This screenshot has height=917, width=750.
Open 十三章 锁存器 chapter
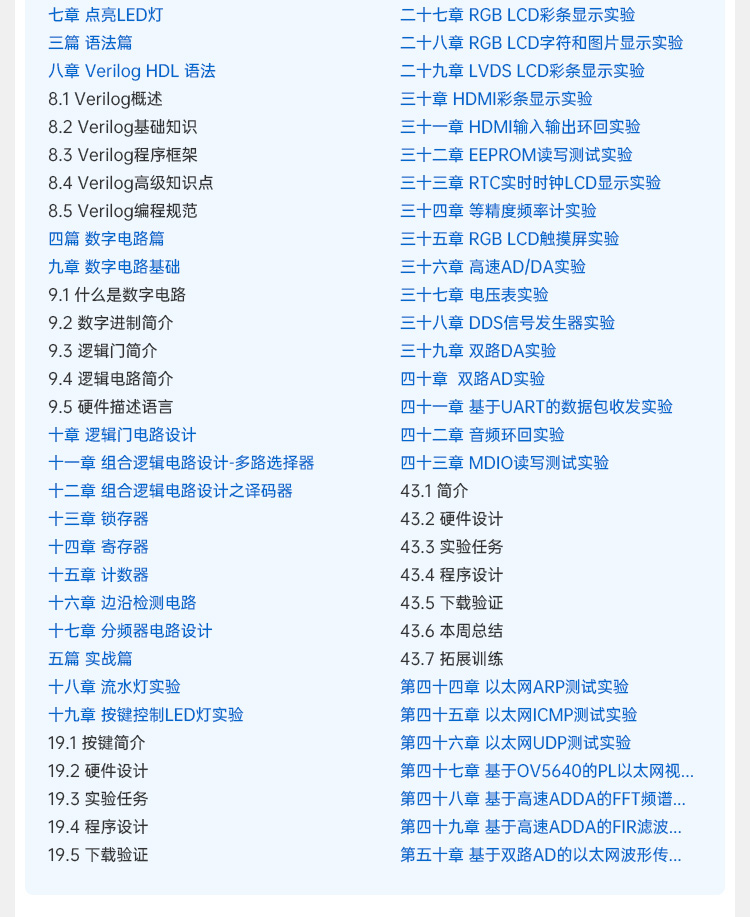click(x=98, y=519)
